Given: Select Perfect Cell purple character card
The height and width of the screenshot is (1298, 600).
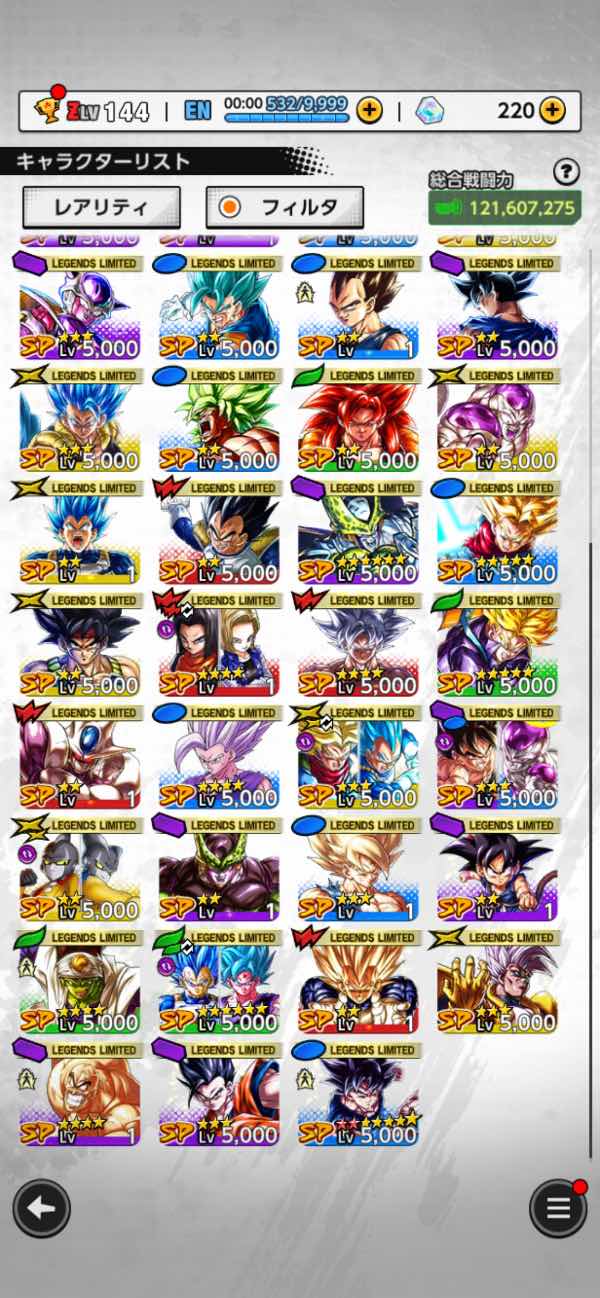Looking at the screenshot, I should point(357,536).
